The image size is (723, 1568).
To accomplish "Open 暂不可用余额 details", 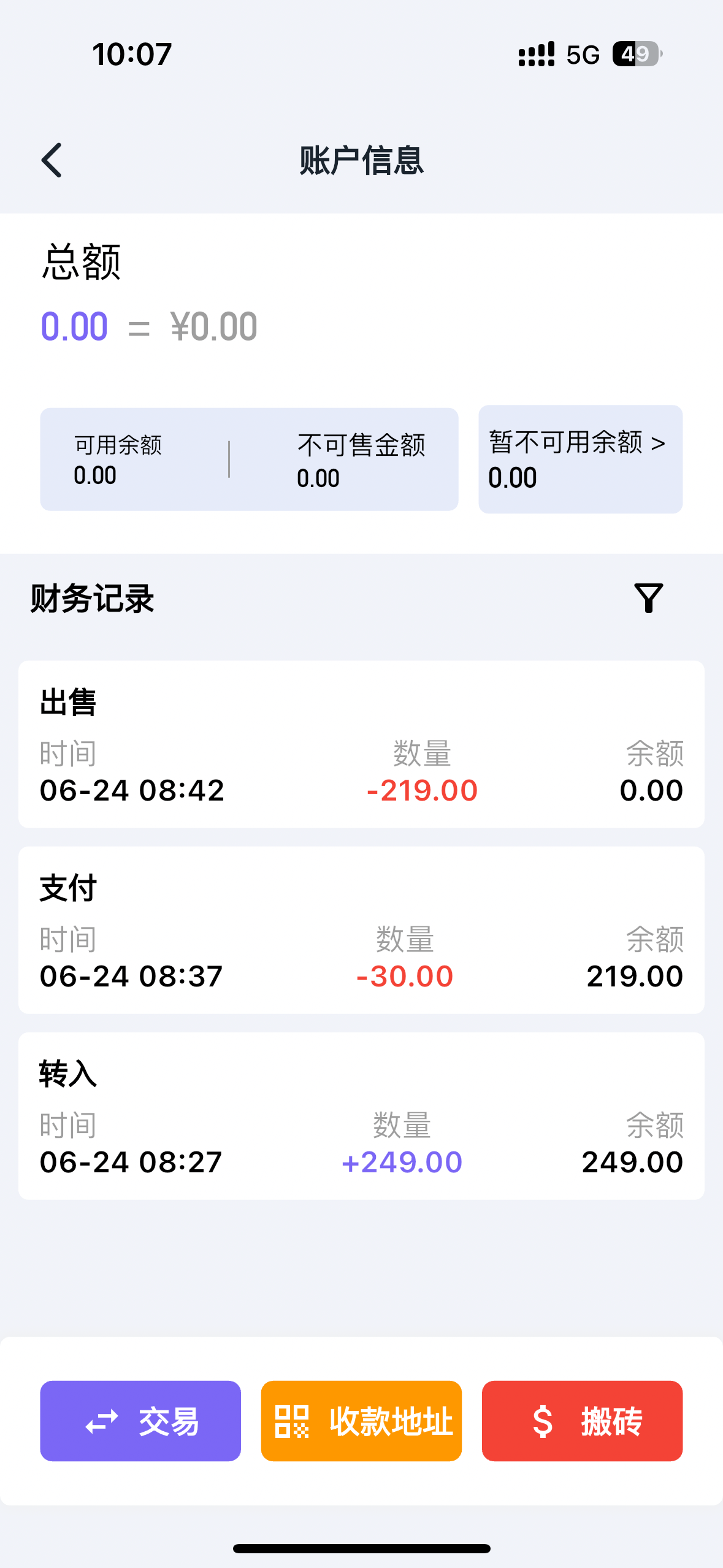I will tap(580, 459).
